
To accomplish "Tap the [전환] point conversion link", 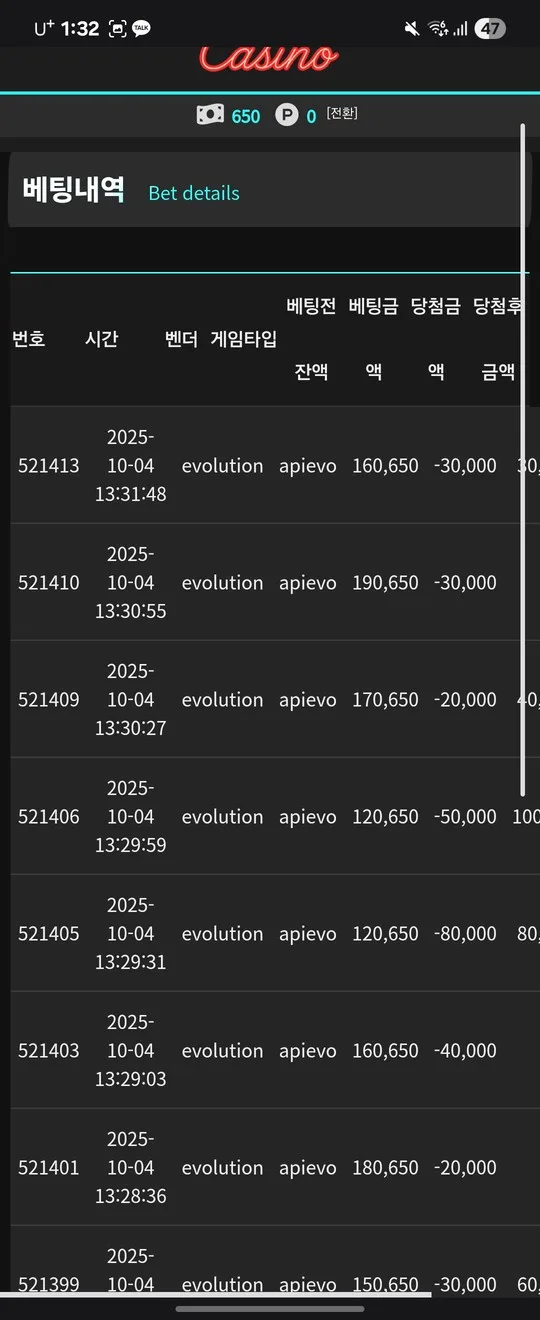I will (x=342, y=114).
